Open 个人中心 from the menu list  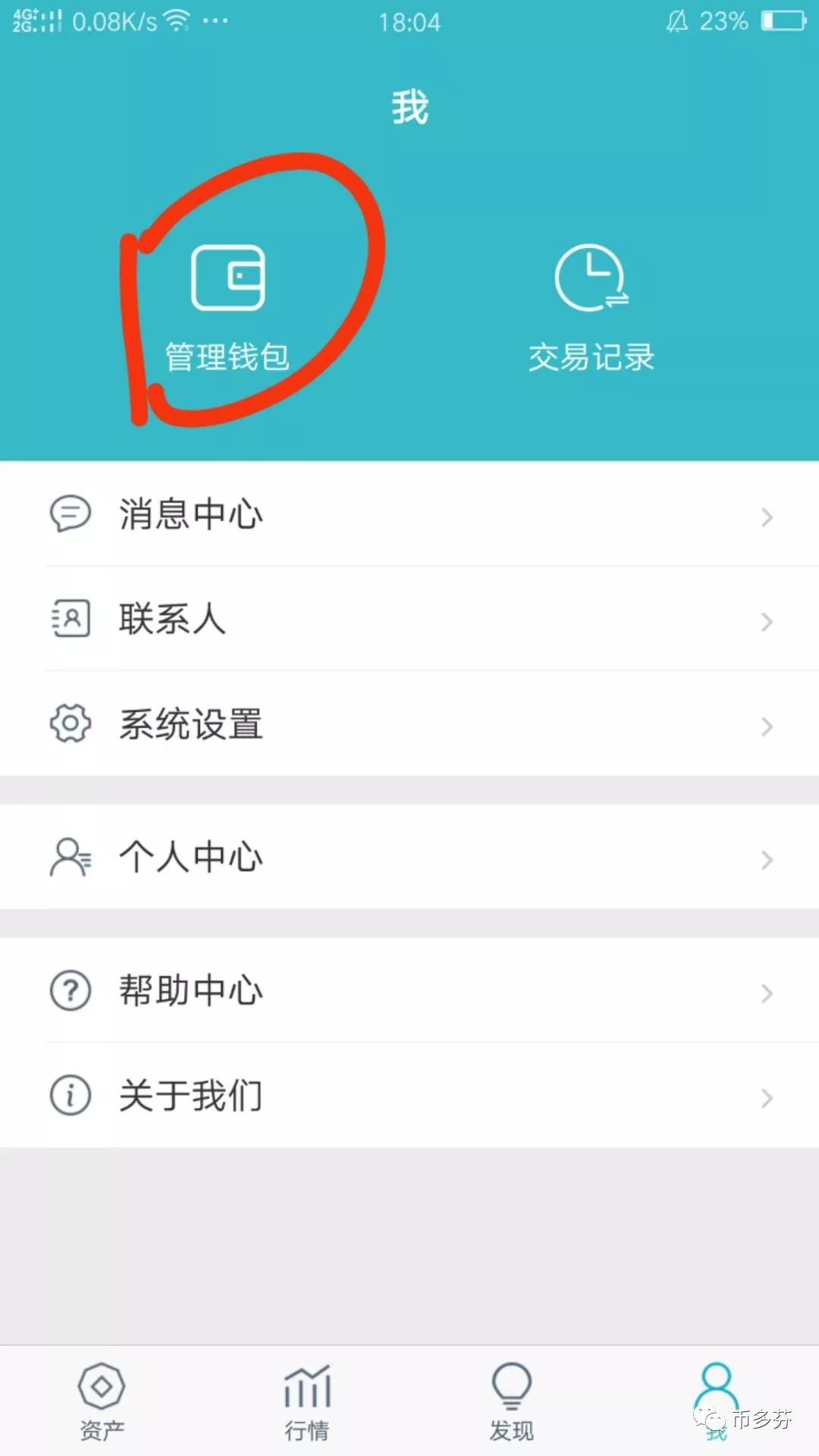click(191, 858)
